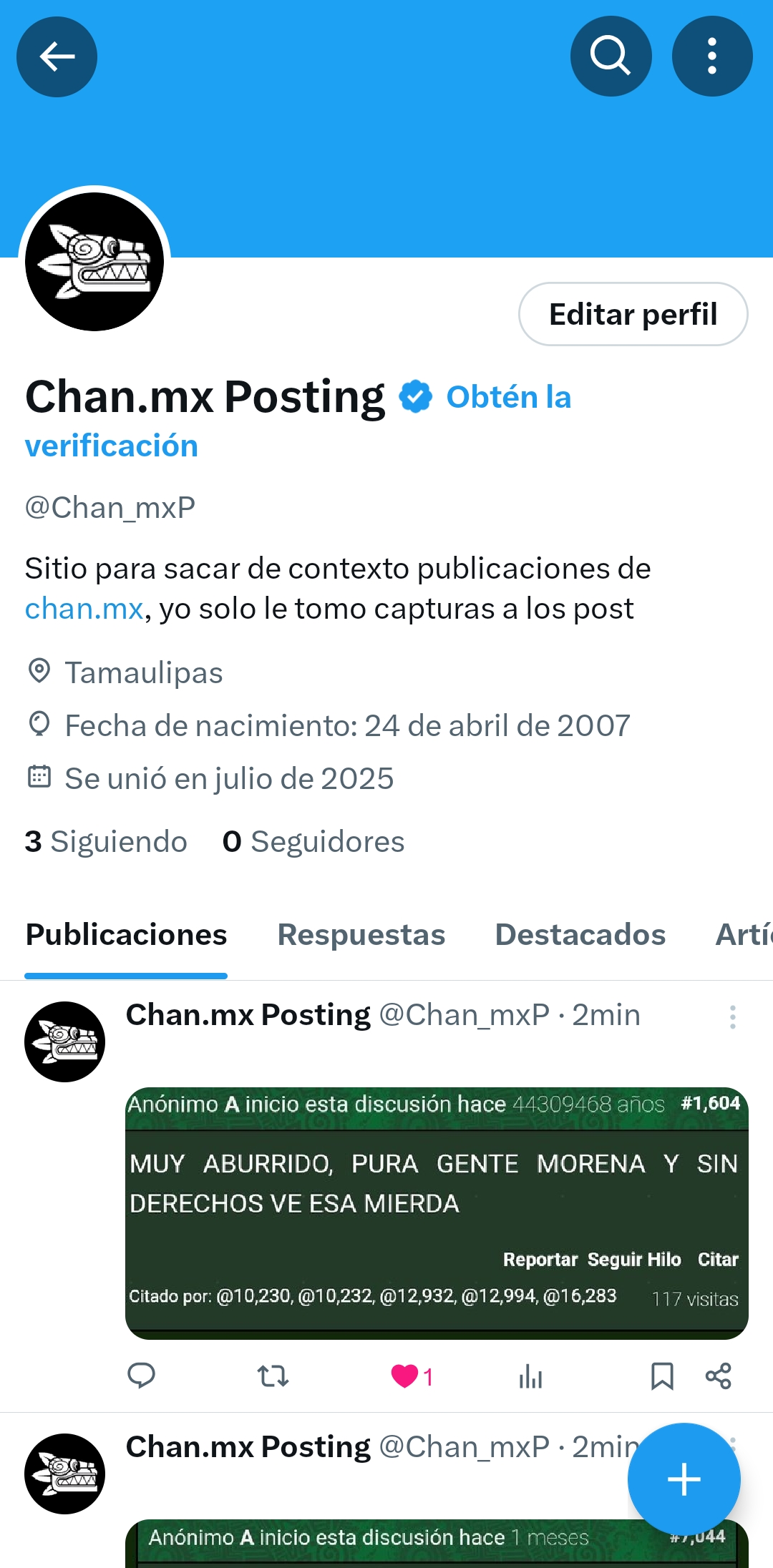Bookmark the MUY ABURRIDO post
Viewport: 773px width, 1568px height.
[662, 1376]
